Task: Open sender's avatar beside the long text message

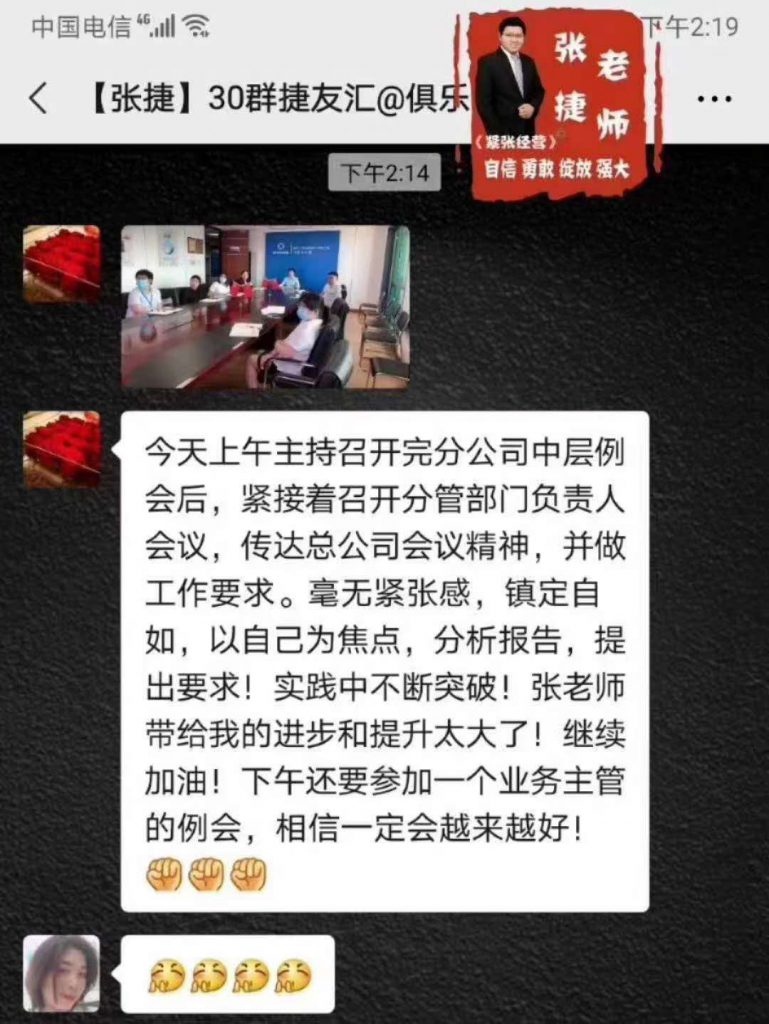Action: [62, 449]
